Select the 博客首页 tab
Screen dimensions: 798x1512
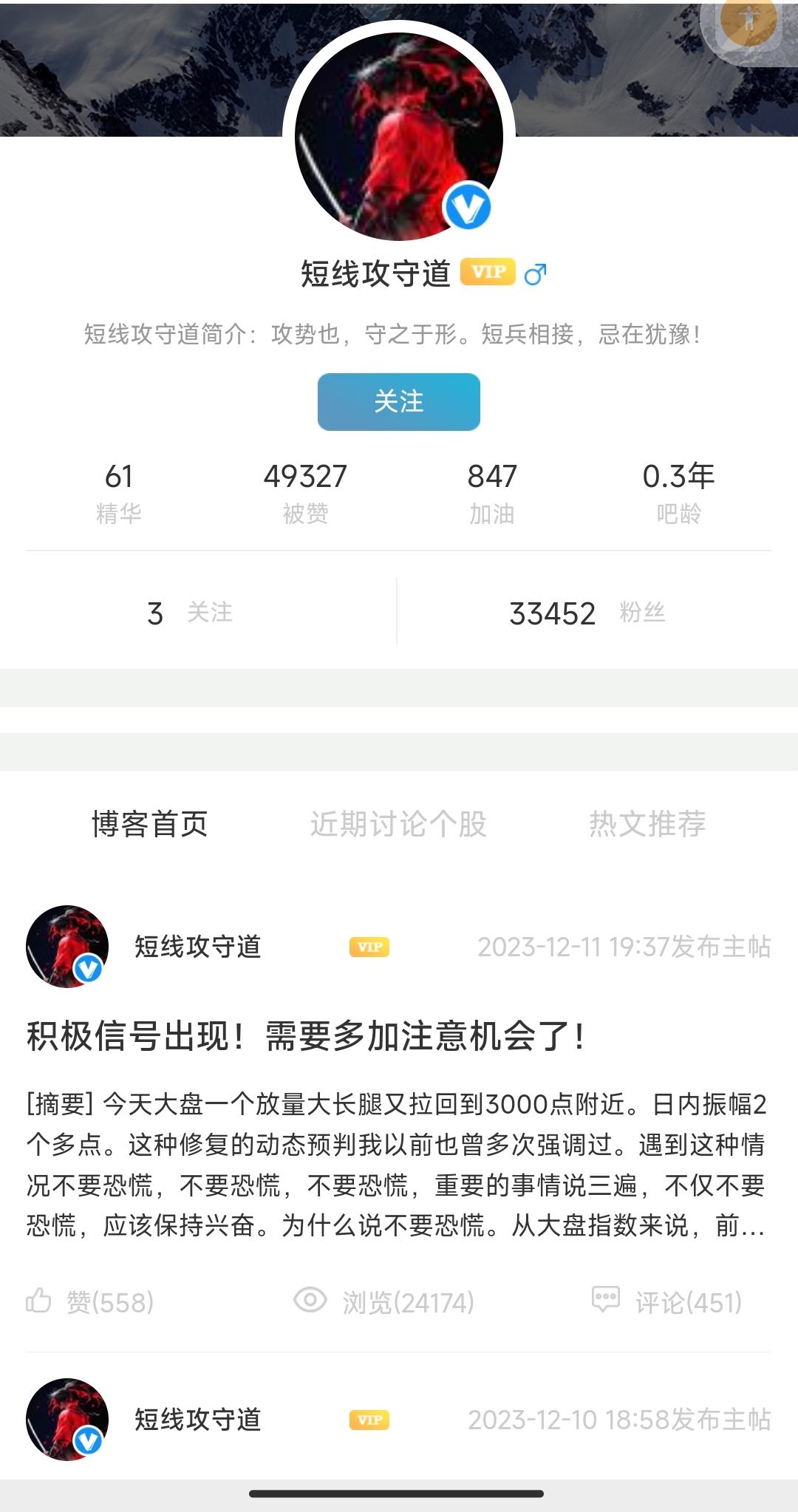click(150, 824)
